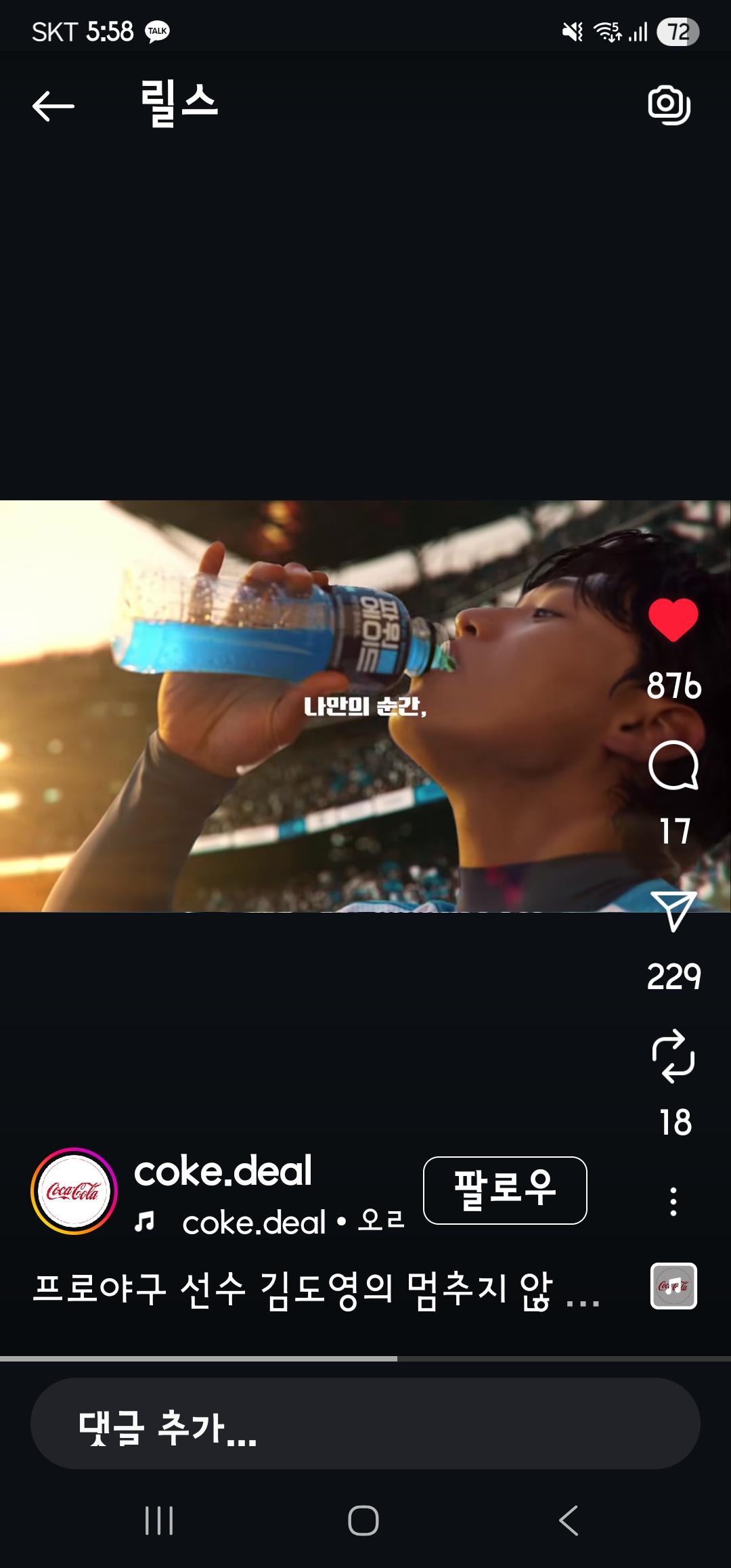The image size is (731, 1568).
Task: Tap the 댓글 추가 comment field
Action: pyautogui.click(x=365, y=1423)
